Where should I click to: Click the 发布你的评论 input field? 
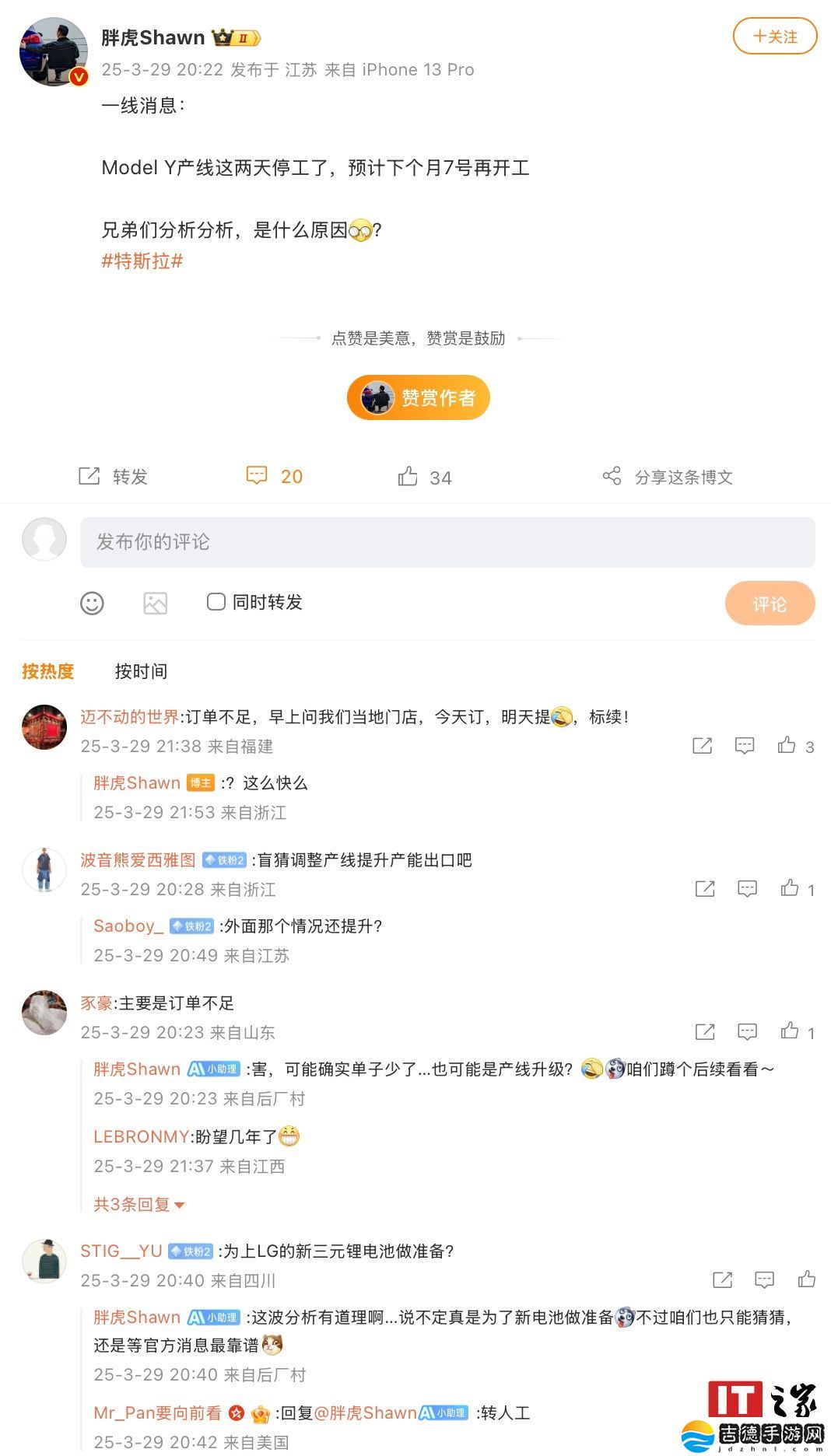311,543
